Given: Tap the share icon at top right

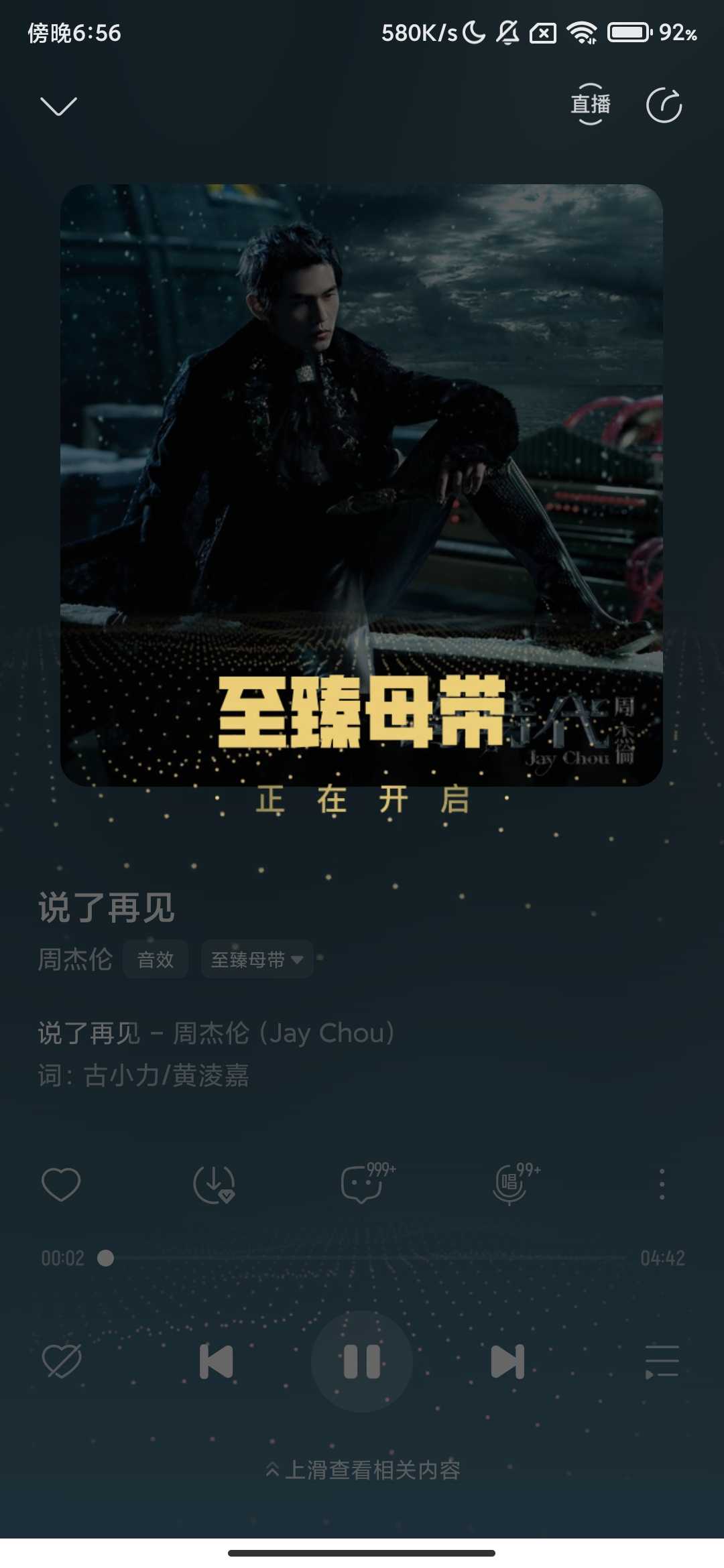Looking at the screenshot, I should [664, 105].
